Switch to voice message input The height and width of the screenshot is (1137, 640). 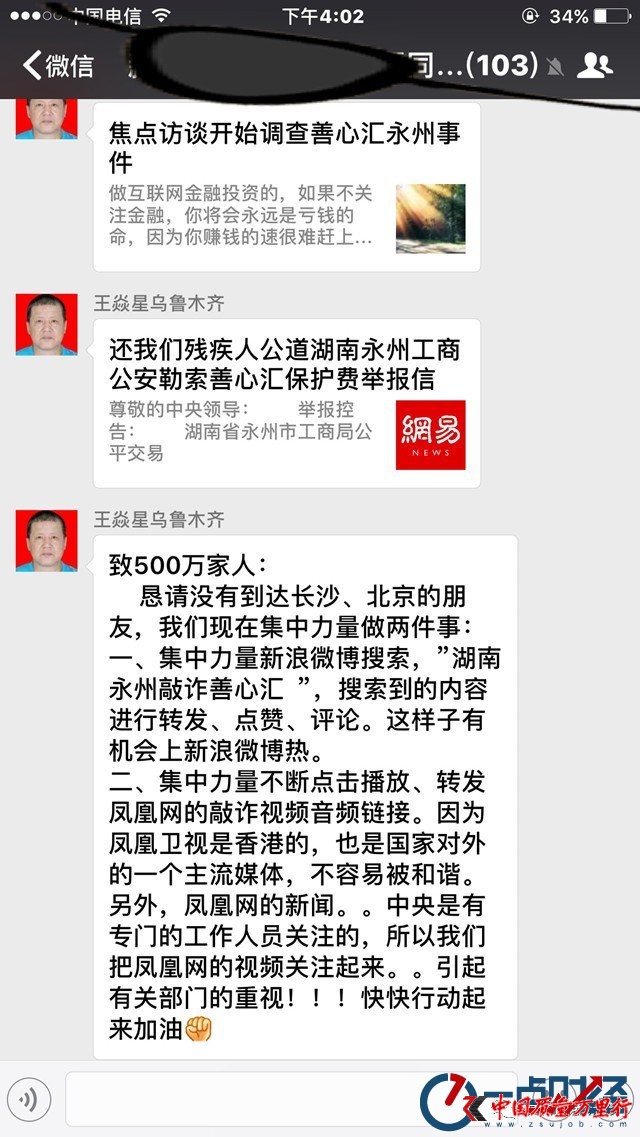30,1101
